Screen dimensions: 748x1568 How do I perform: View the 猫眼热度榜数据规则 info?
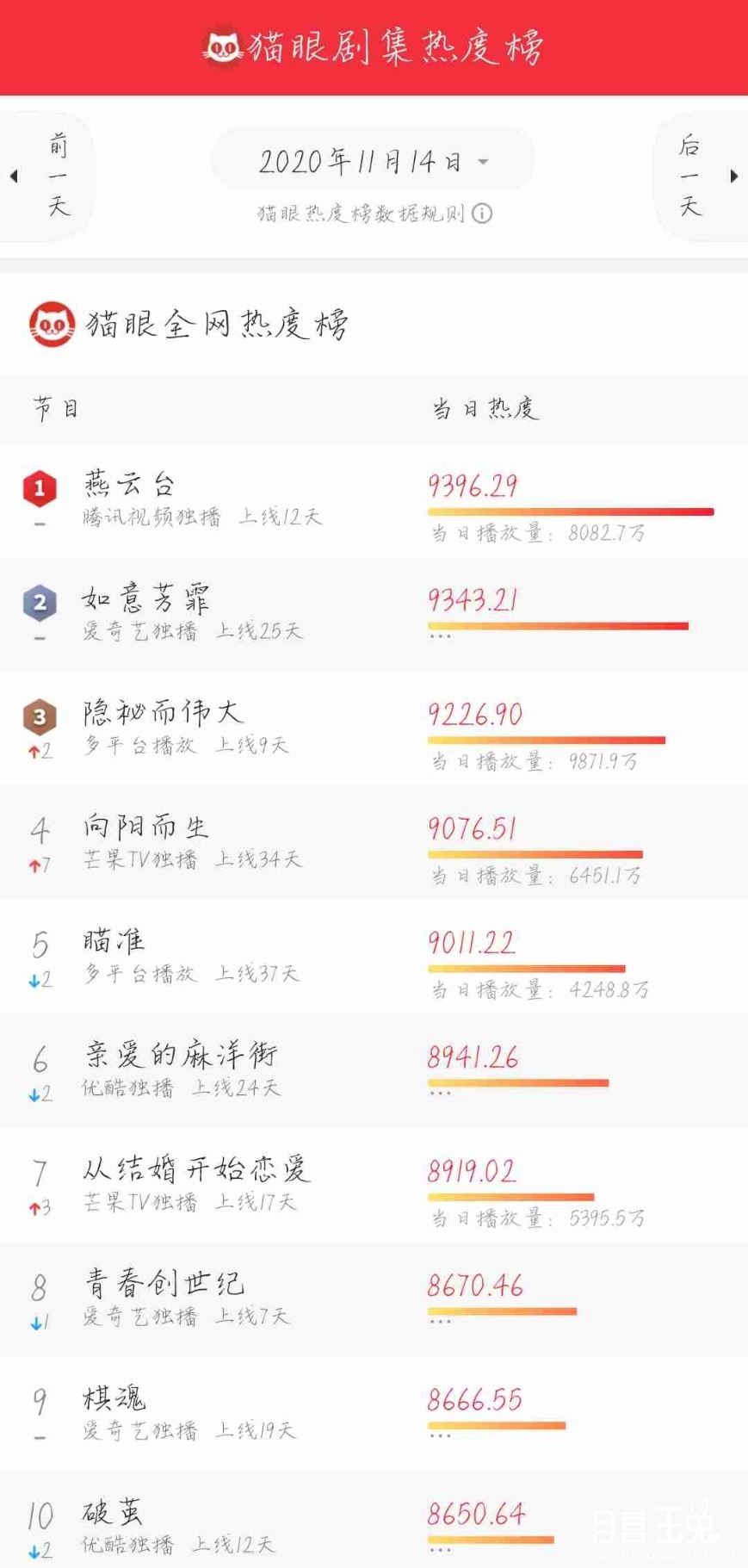click(374, 213)
